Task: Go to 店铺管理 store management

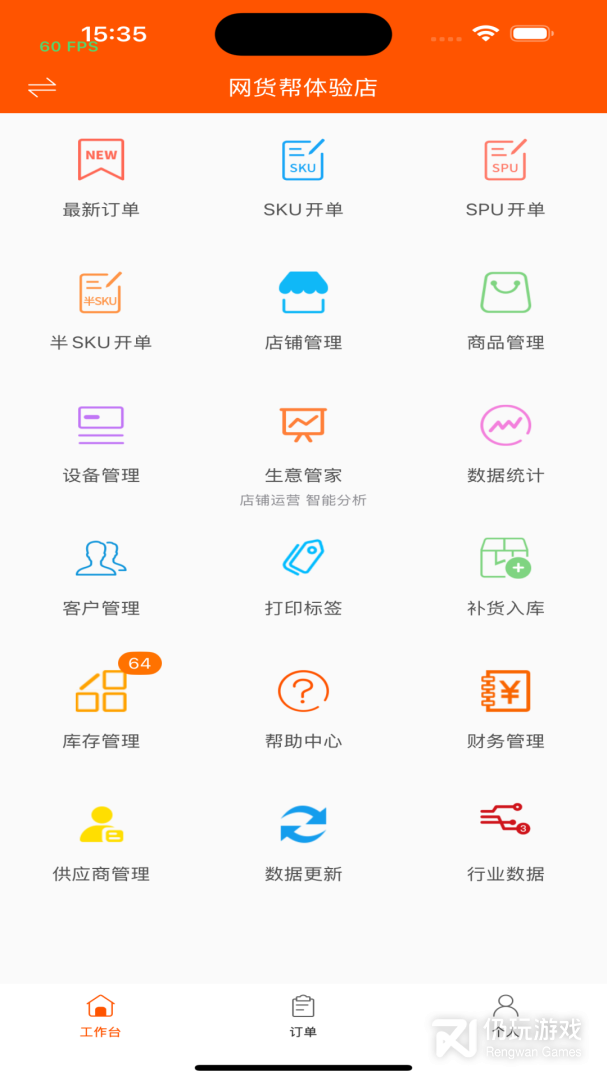Action: (303, 311)
